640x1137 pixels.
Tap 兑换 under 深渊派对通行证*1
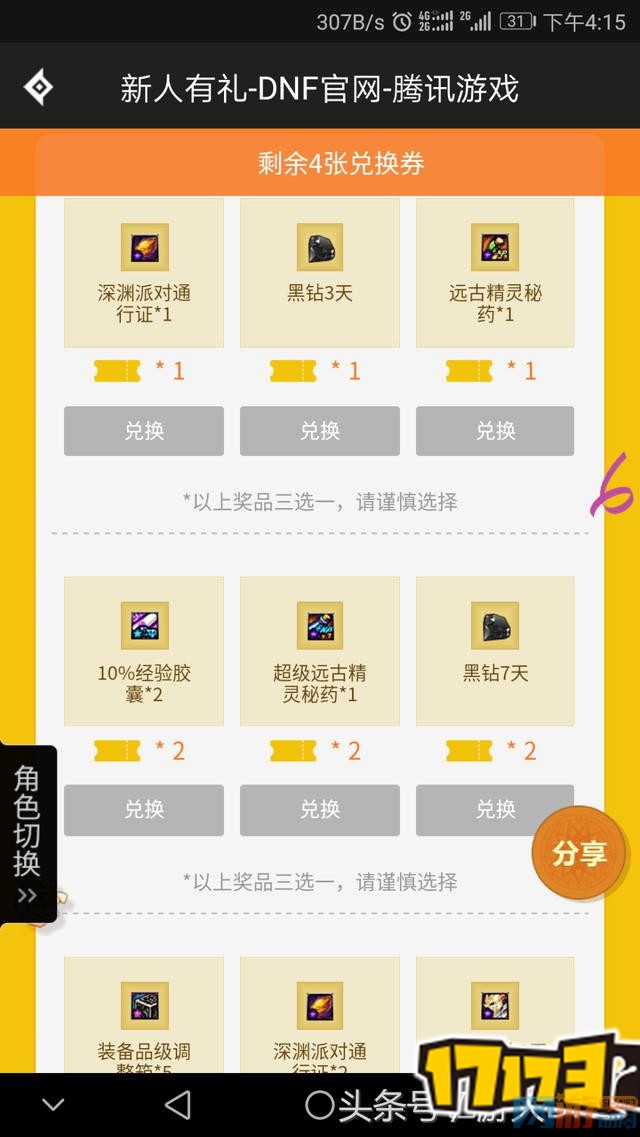tap(144, 431)
